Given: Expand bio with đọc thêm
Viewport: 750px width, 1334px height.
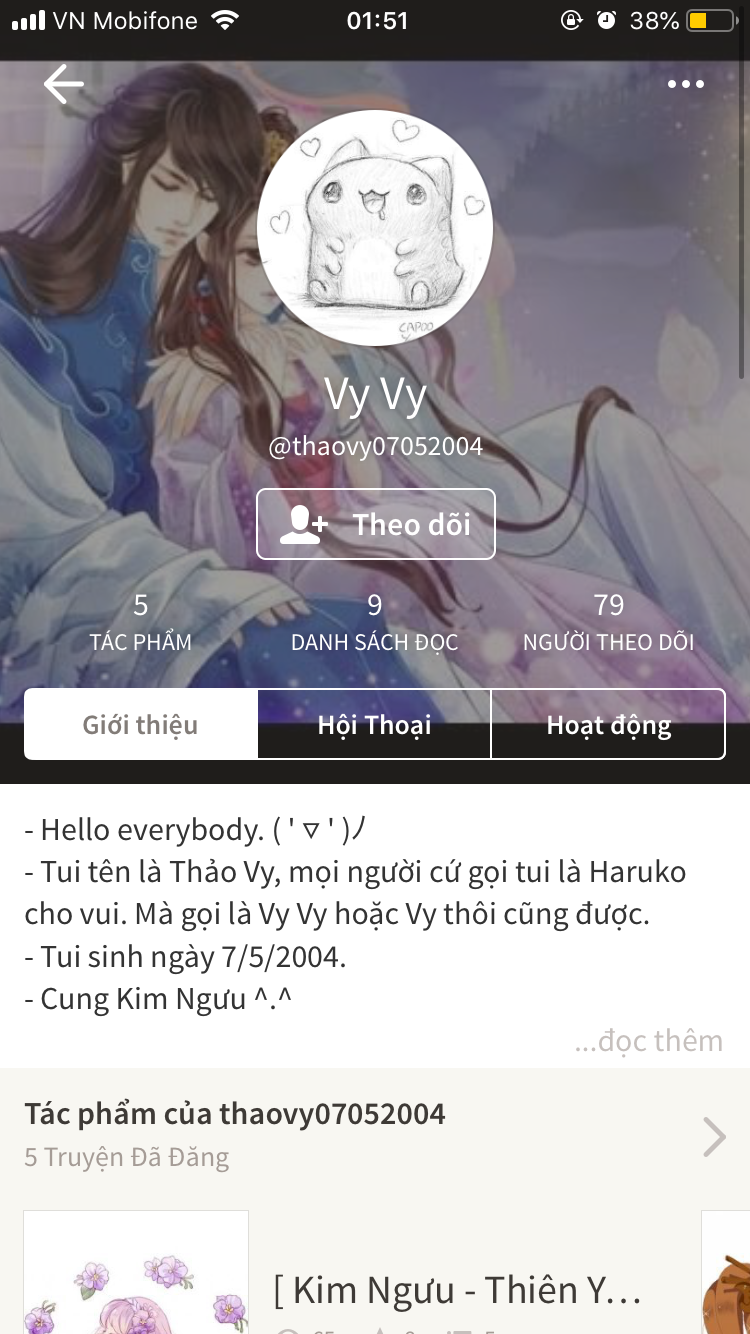Looking at the screenshot, I should point(649,1041).
